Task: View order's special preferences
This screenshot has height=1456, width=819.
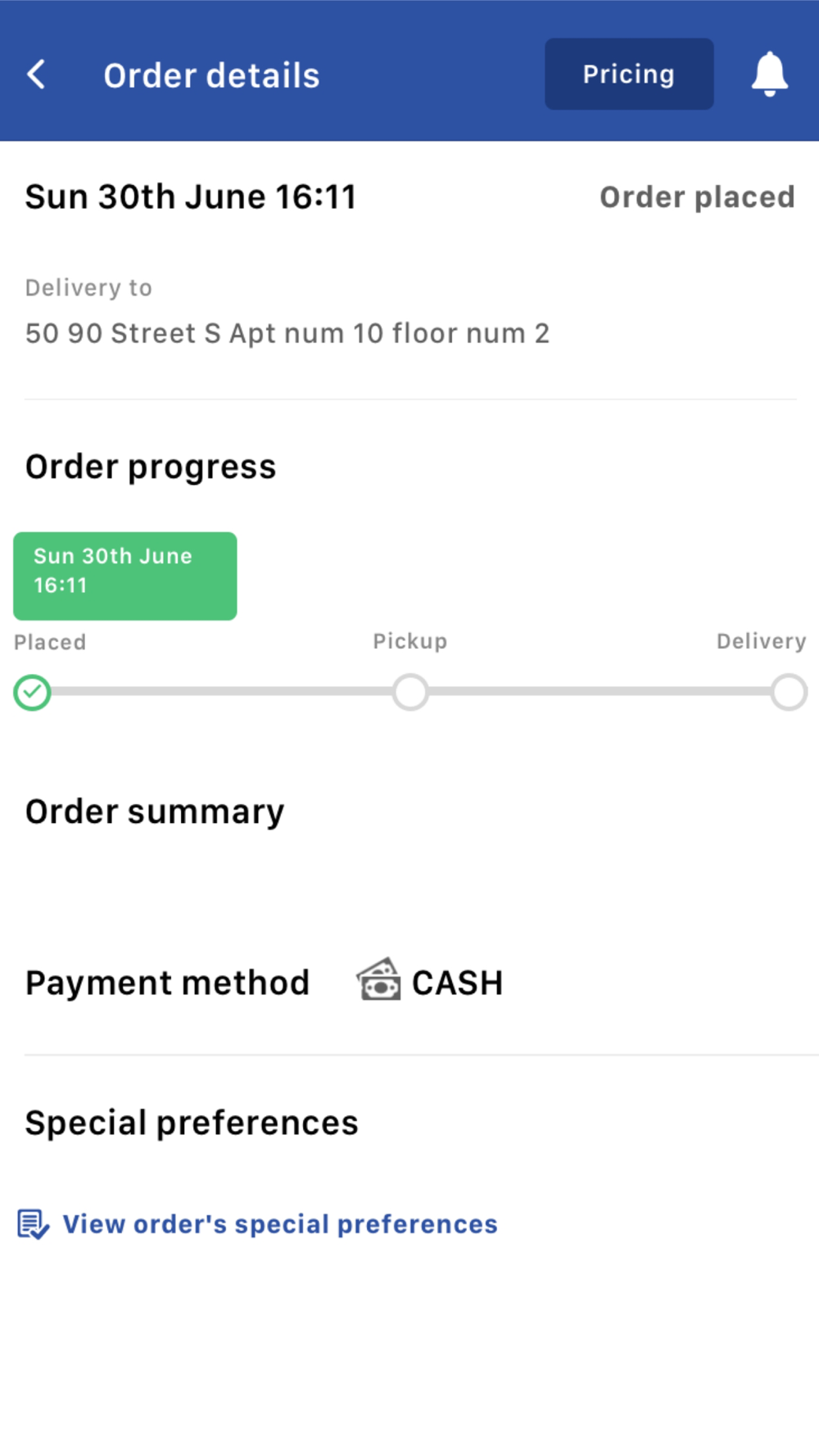Action: (x=279, y=1223)
